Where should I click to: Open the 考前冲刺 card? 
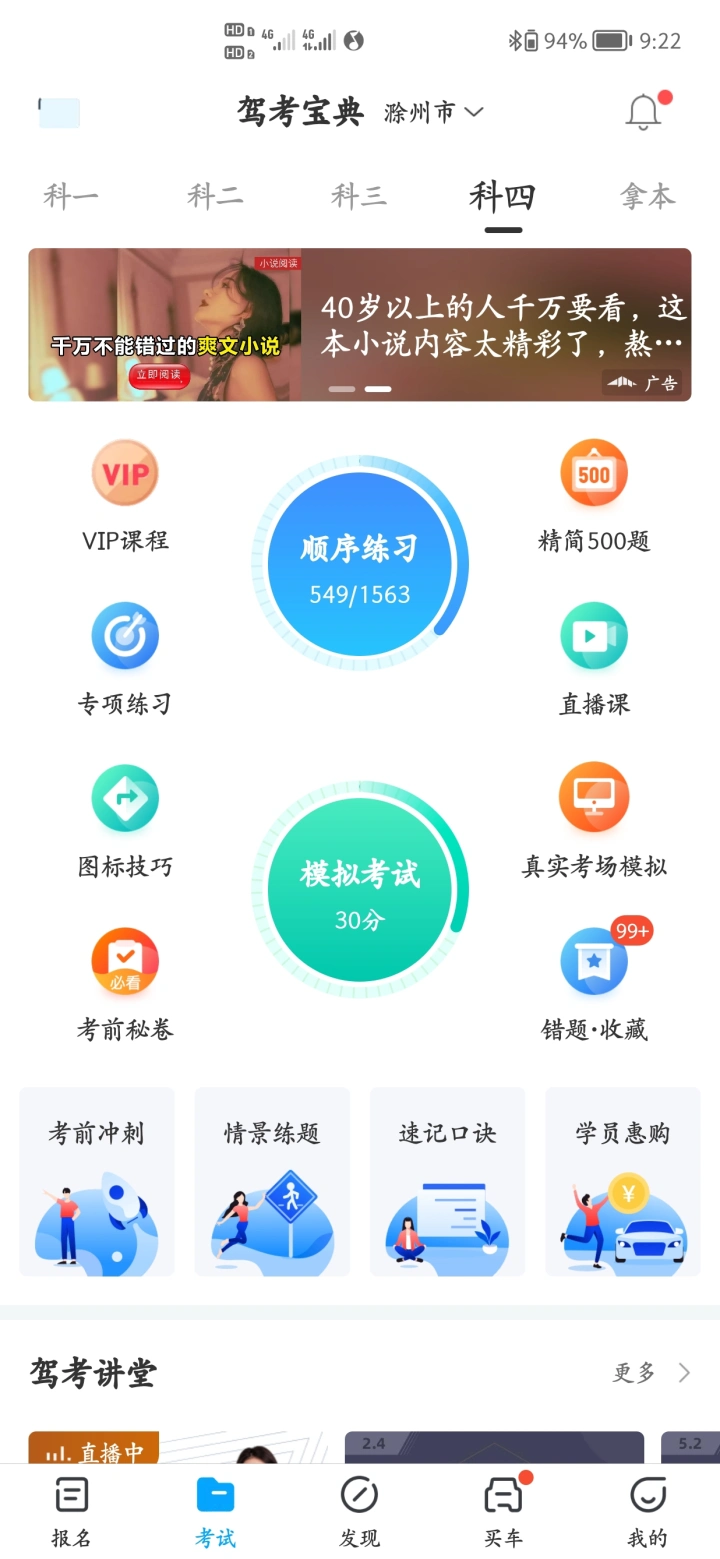(97, 1181)
